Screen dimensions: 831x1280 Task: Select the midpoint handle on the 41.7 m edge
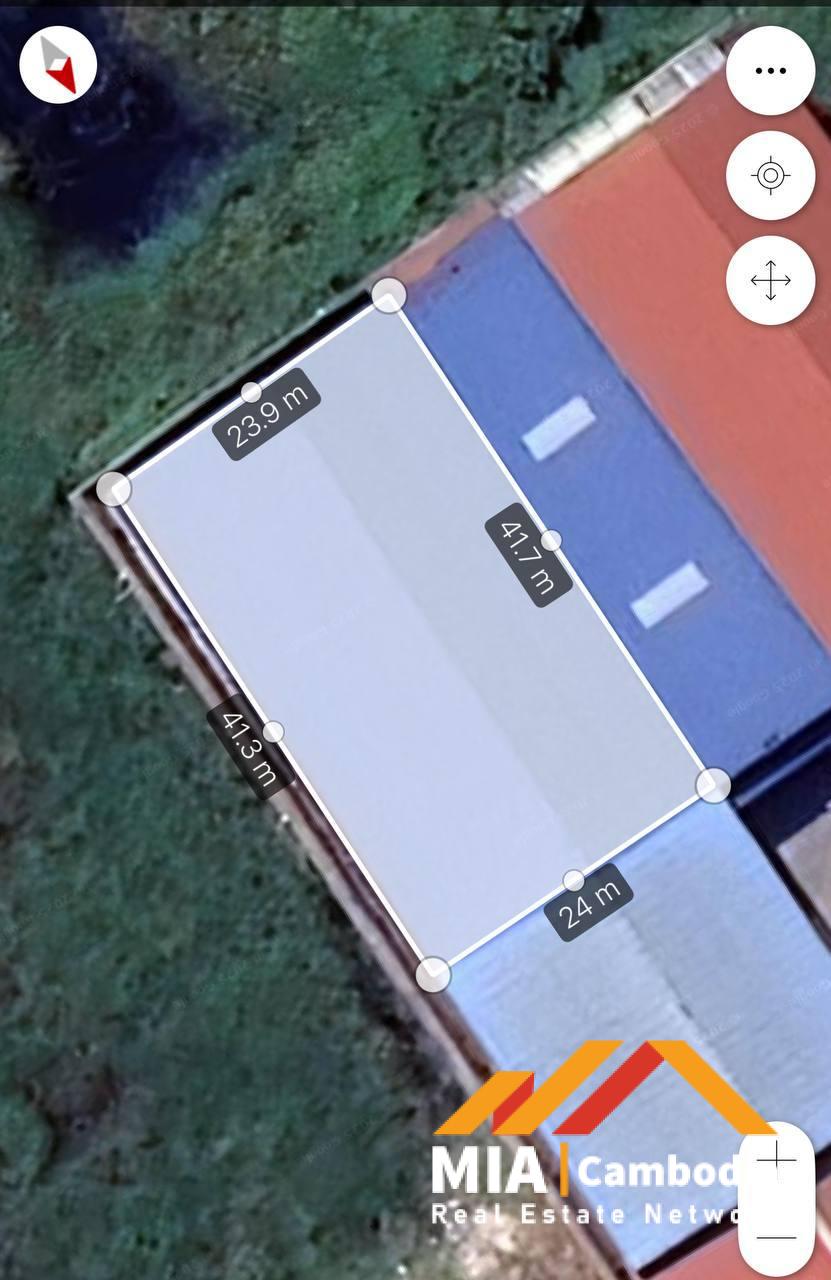(550, 540)
